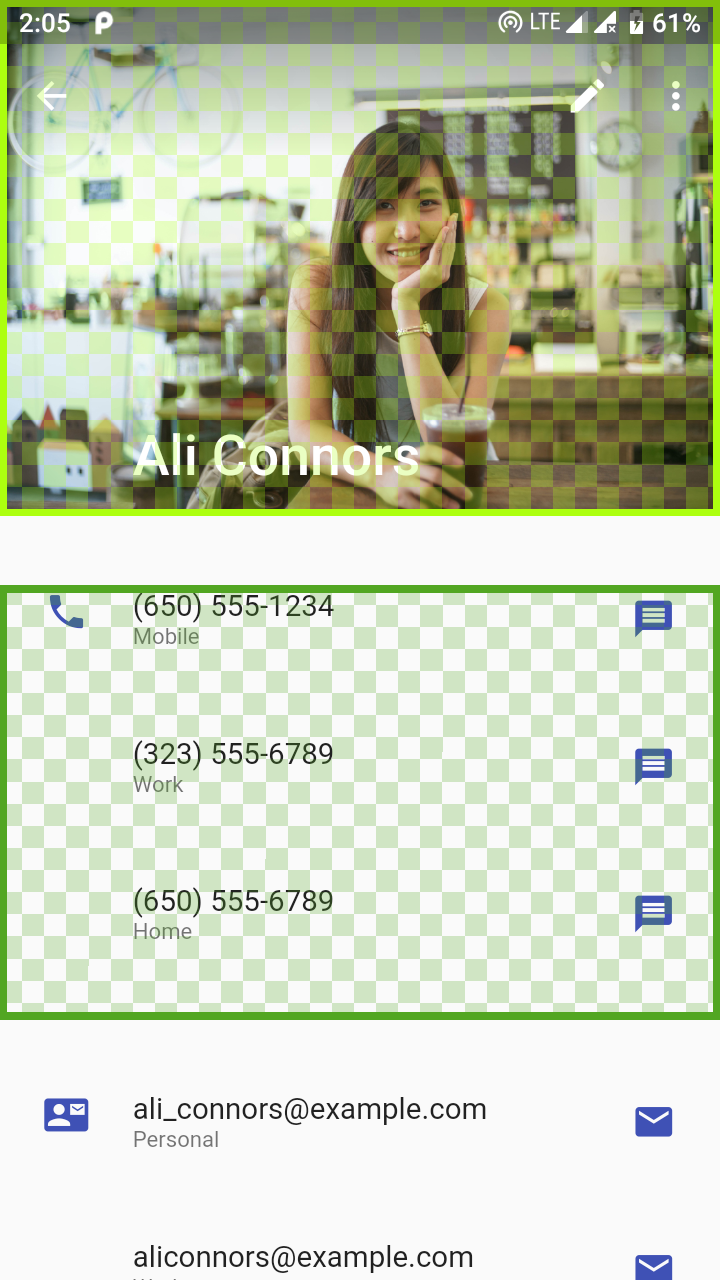
Task: Open the three-dot overflow menu
Action: tap(676, 96)
